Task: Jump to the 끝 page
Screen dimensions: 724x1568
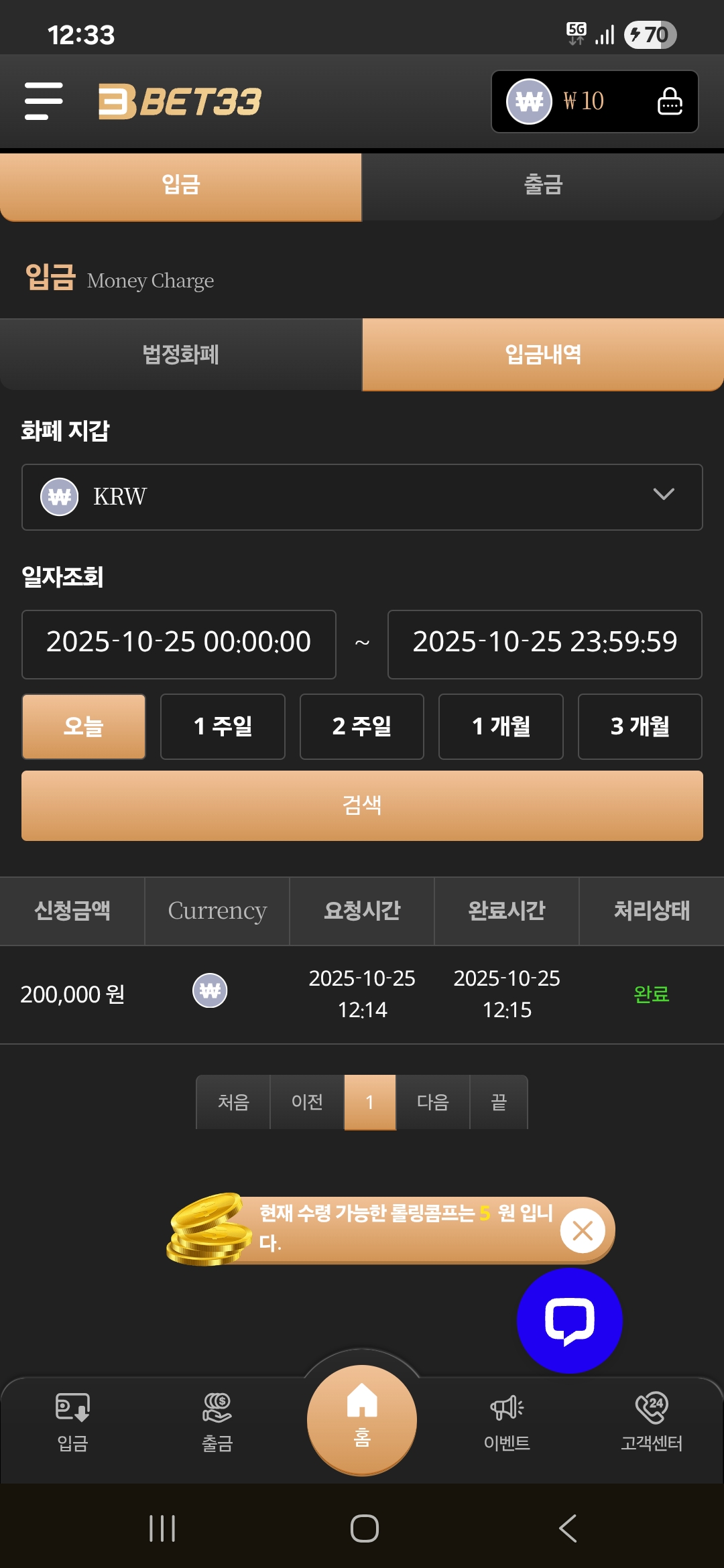Action: point(499,1102)
